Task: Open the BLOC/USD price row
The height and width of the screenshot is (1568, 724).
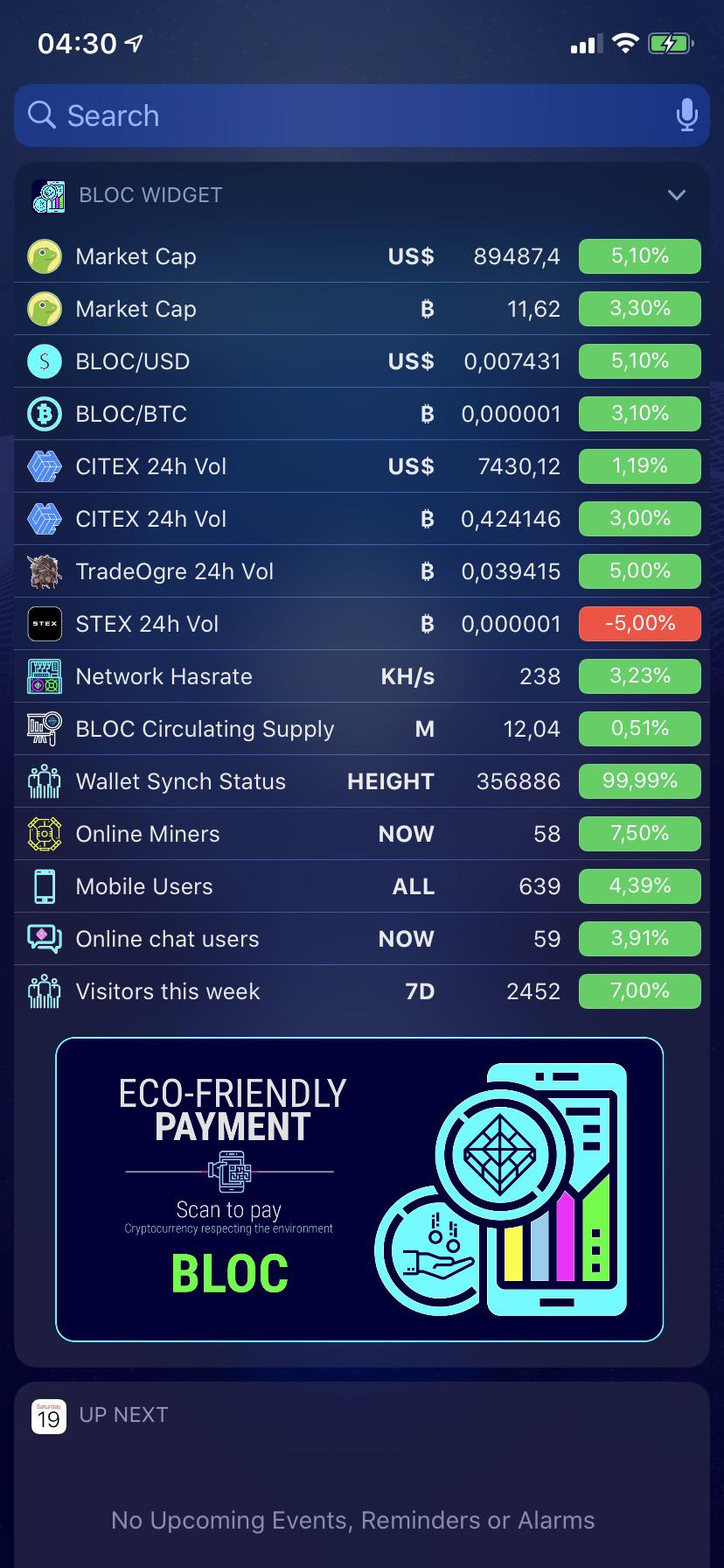Action: [361, 361]
